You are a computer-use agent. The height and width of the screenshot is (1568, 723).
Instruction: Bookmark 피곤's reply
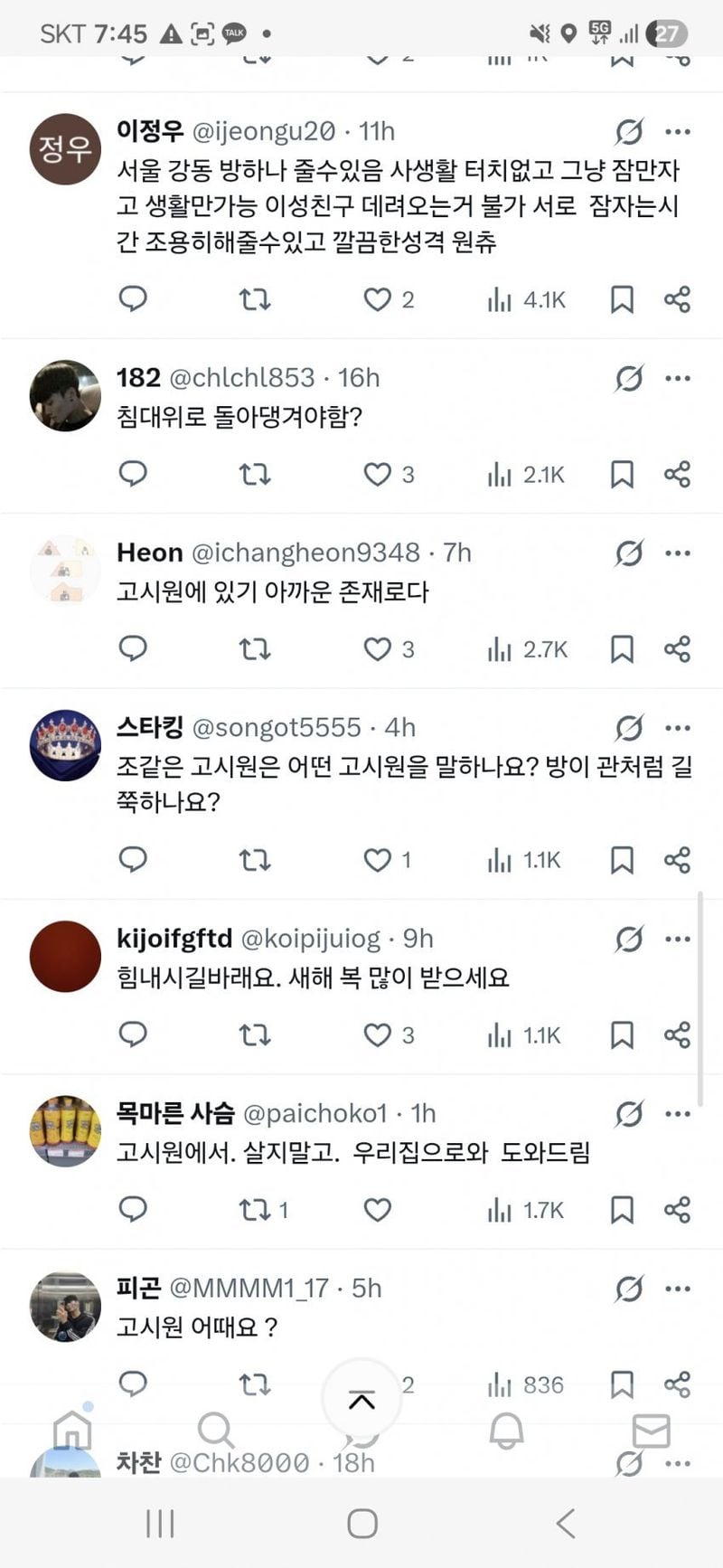click(622, 1384)
